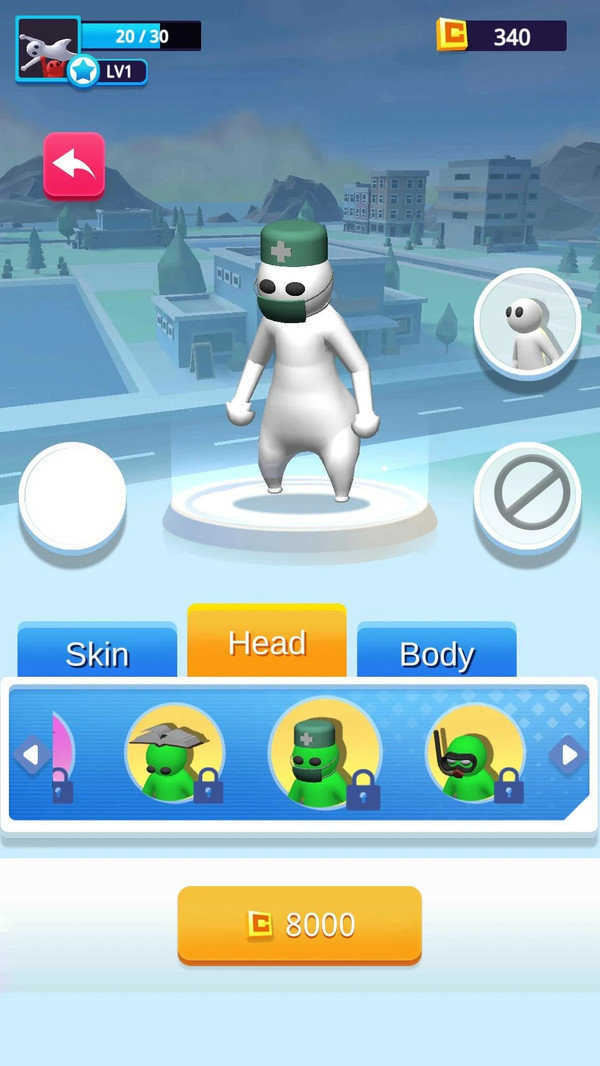600x1066 pixels.
Task: Tap the white character preview circle
Action: tap(527, 322)
